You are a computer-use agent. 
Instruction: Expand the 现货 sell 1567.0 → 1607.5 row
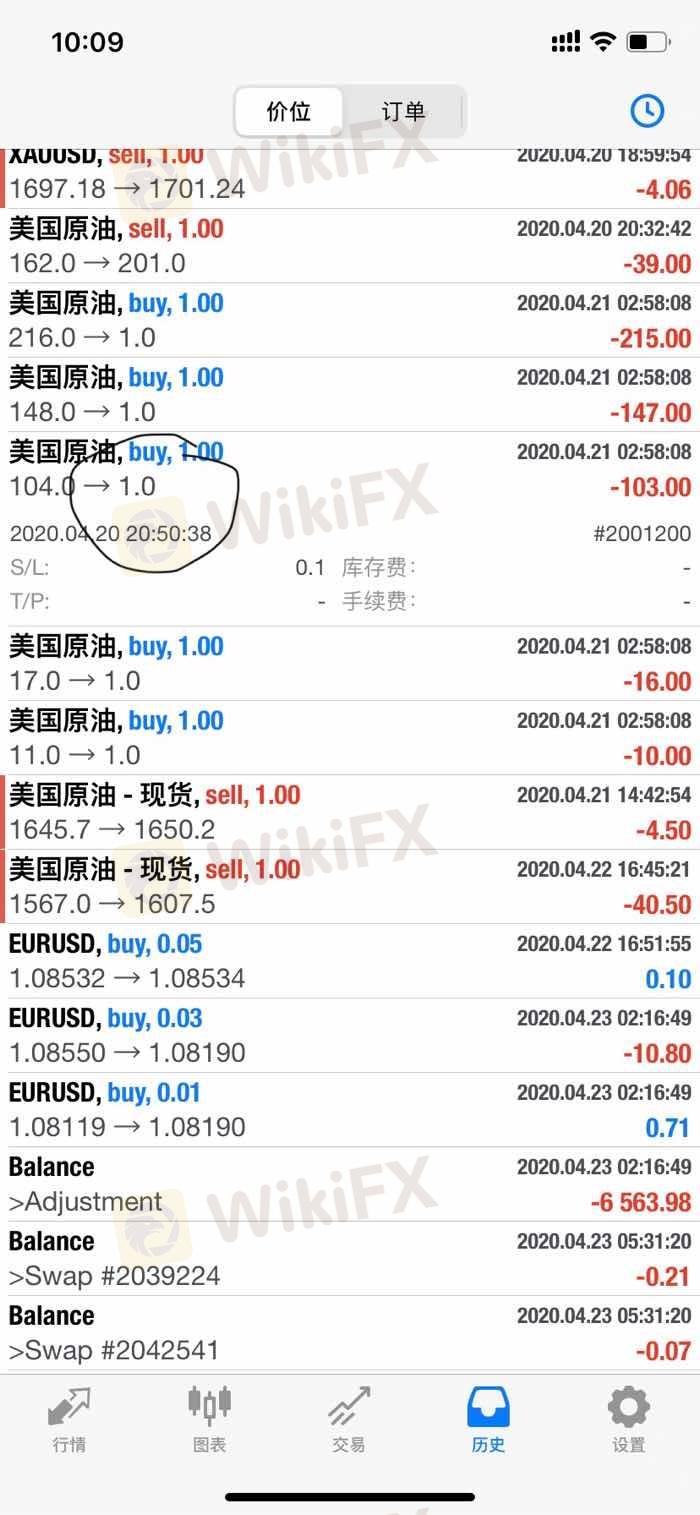(x=350, y=887)
